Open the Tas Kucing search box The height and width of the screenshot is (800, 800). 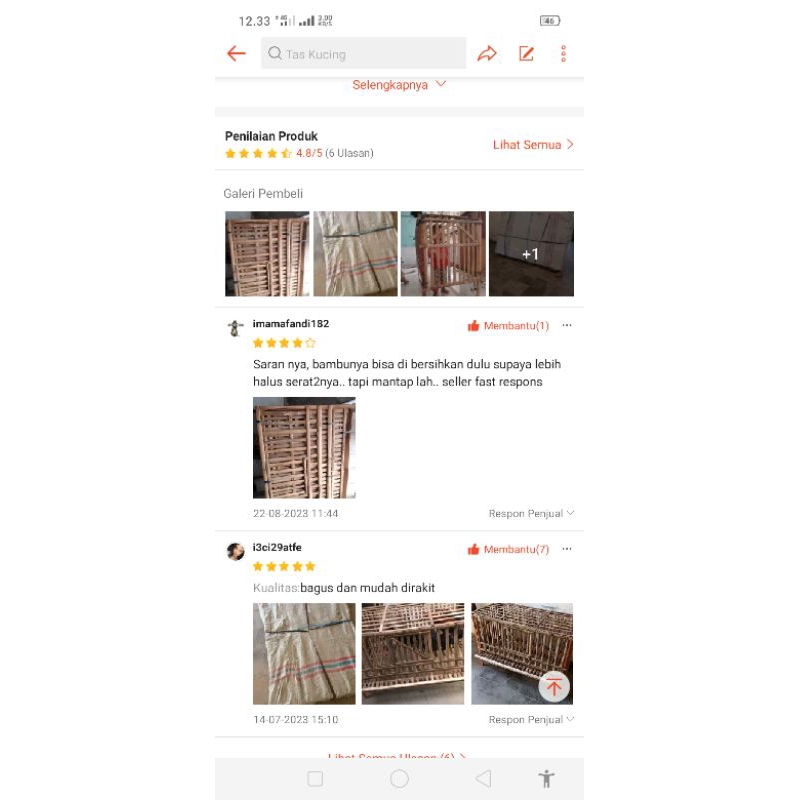pyautogui.click(x=364, y=54)
